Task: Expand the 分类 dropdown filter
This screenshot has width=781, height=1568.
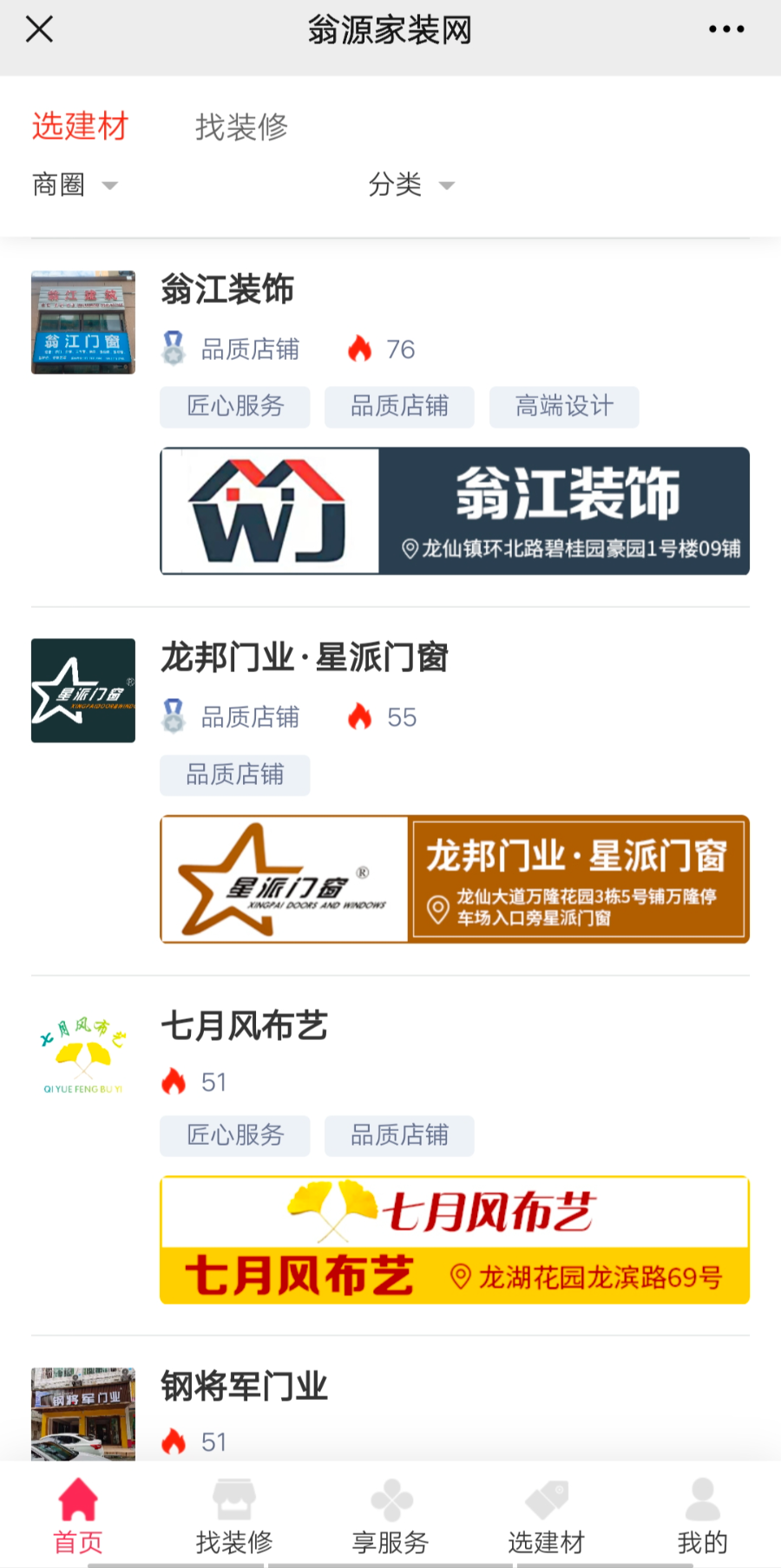Action: 411,185
